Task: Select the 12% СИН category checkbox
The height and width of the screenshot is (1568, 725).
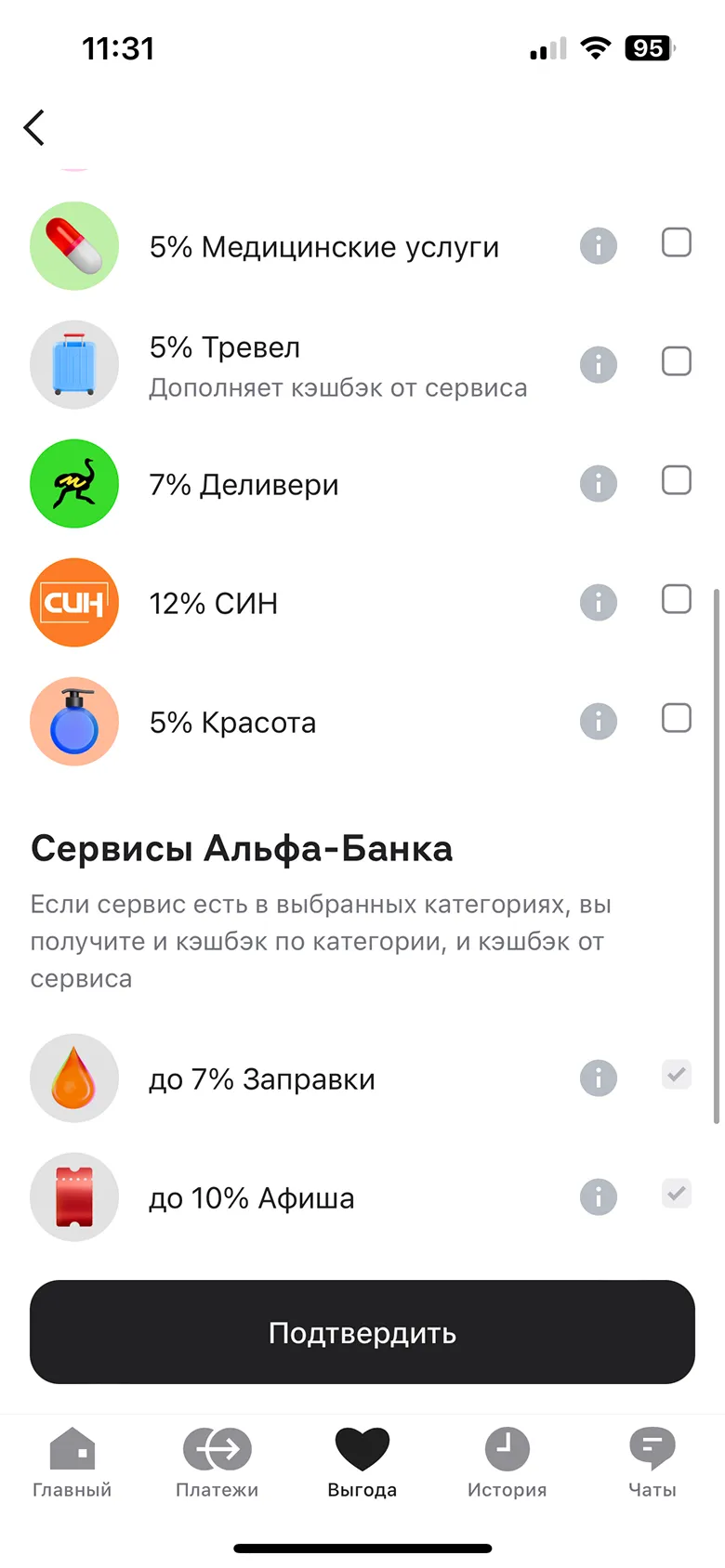Action: (x=676, y=600)
